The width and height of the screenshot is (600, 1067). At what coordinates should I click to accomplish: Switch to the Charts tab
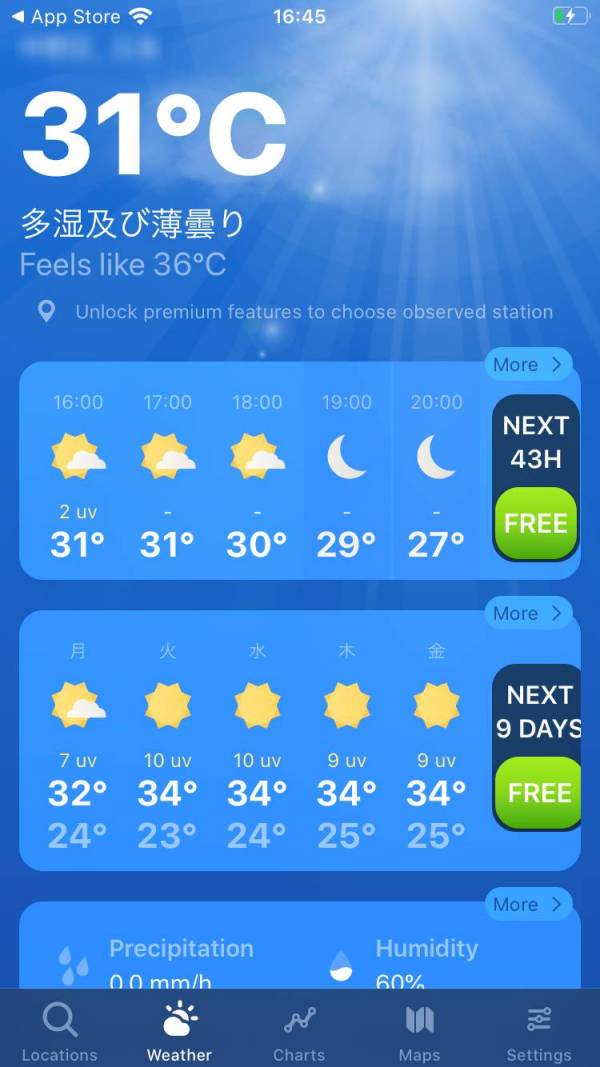pos(299,1032)
